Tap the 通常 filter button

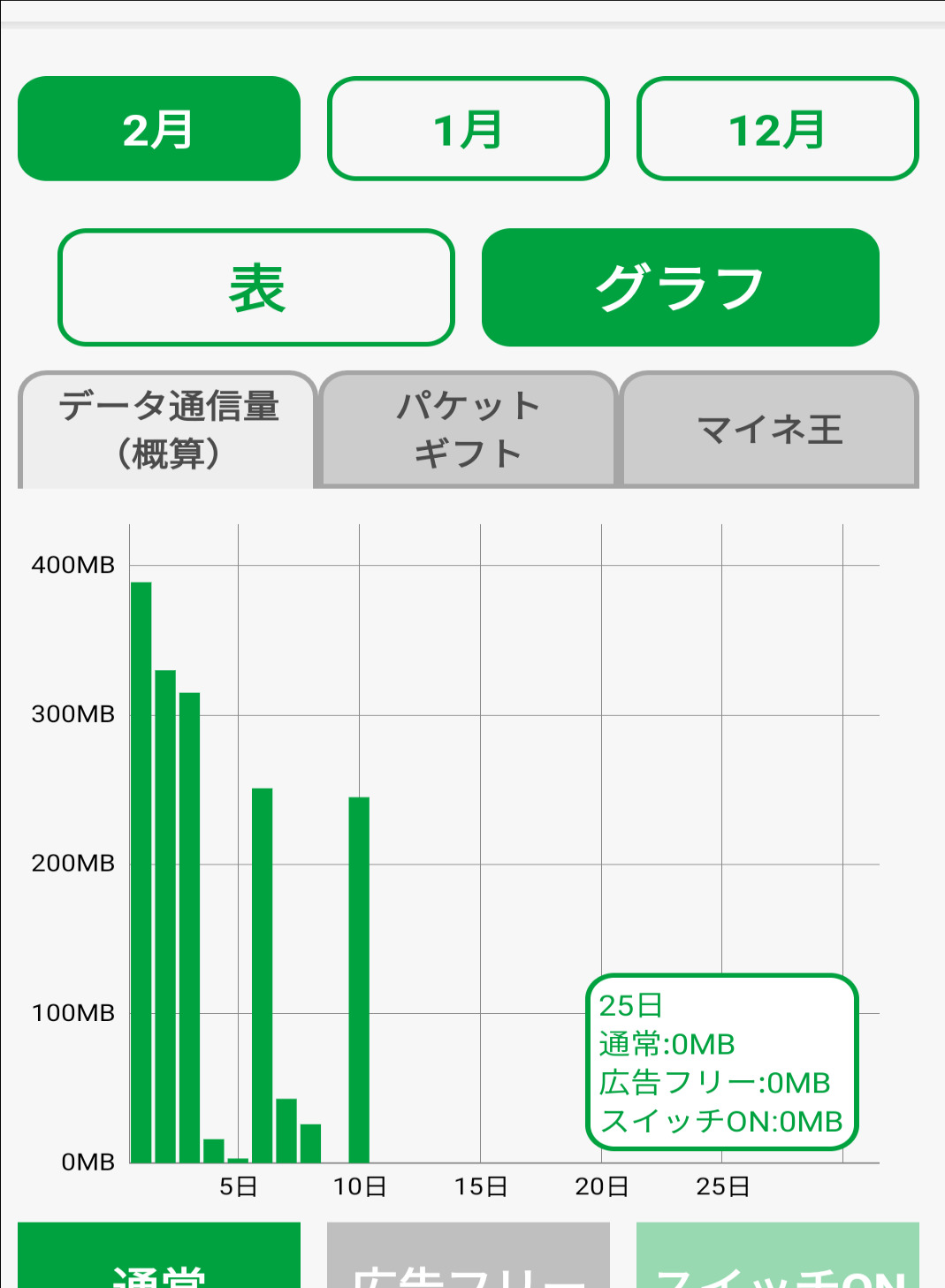point(159,1255)
